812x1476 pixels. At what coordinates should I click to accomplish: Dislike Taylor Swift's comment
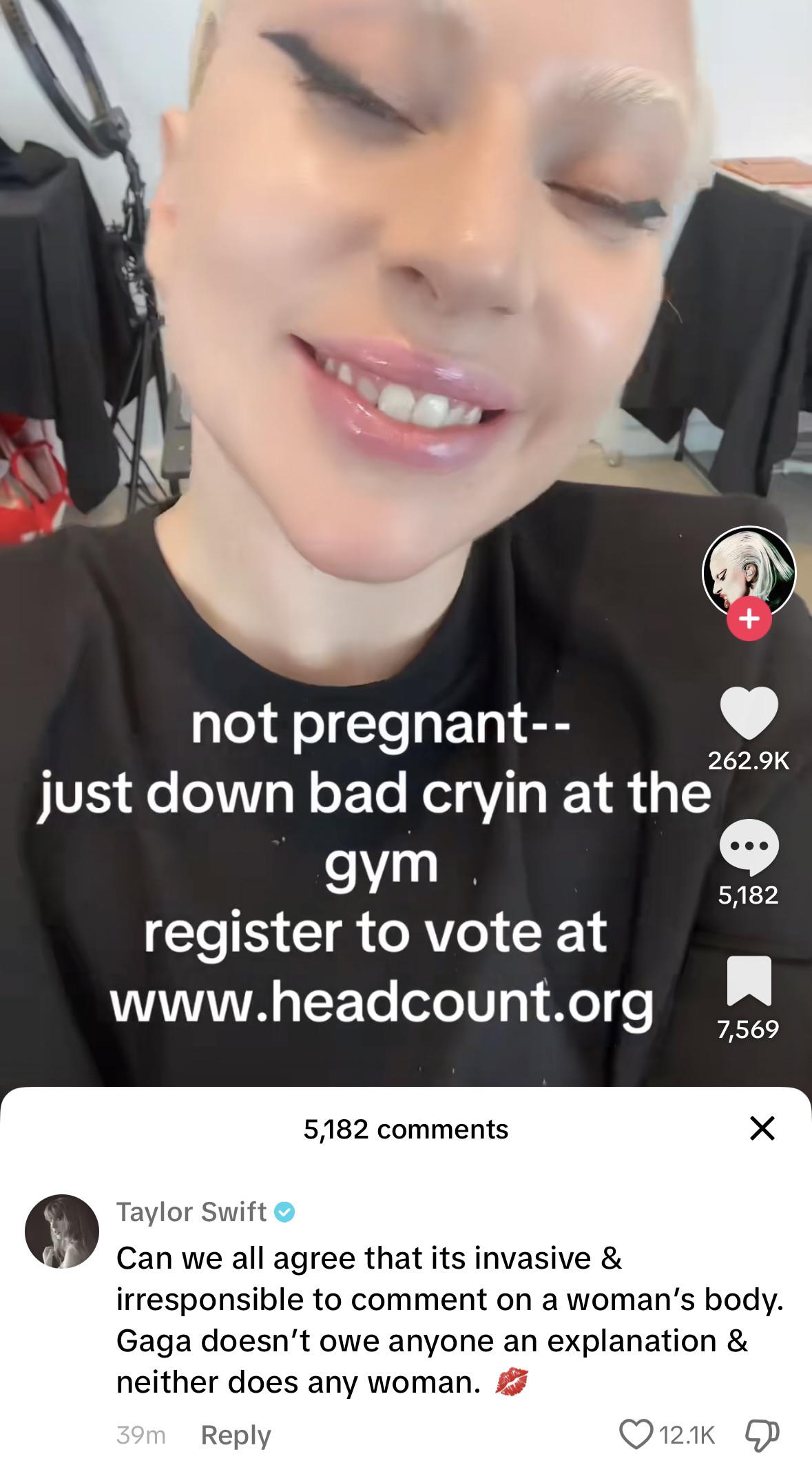[x=762, y=1436]
